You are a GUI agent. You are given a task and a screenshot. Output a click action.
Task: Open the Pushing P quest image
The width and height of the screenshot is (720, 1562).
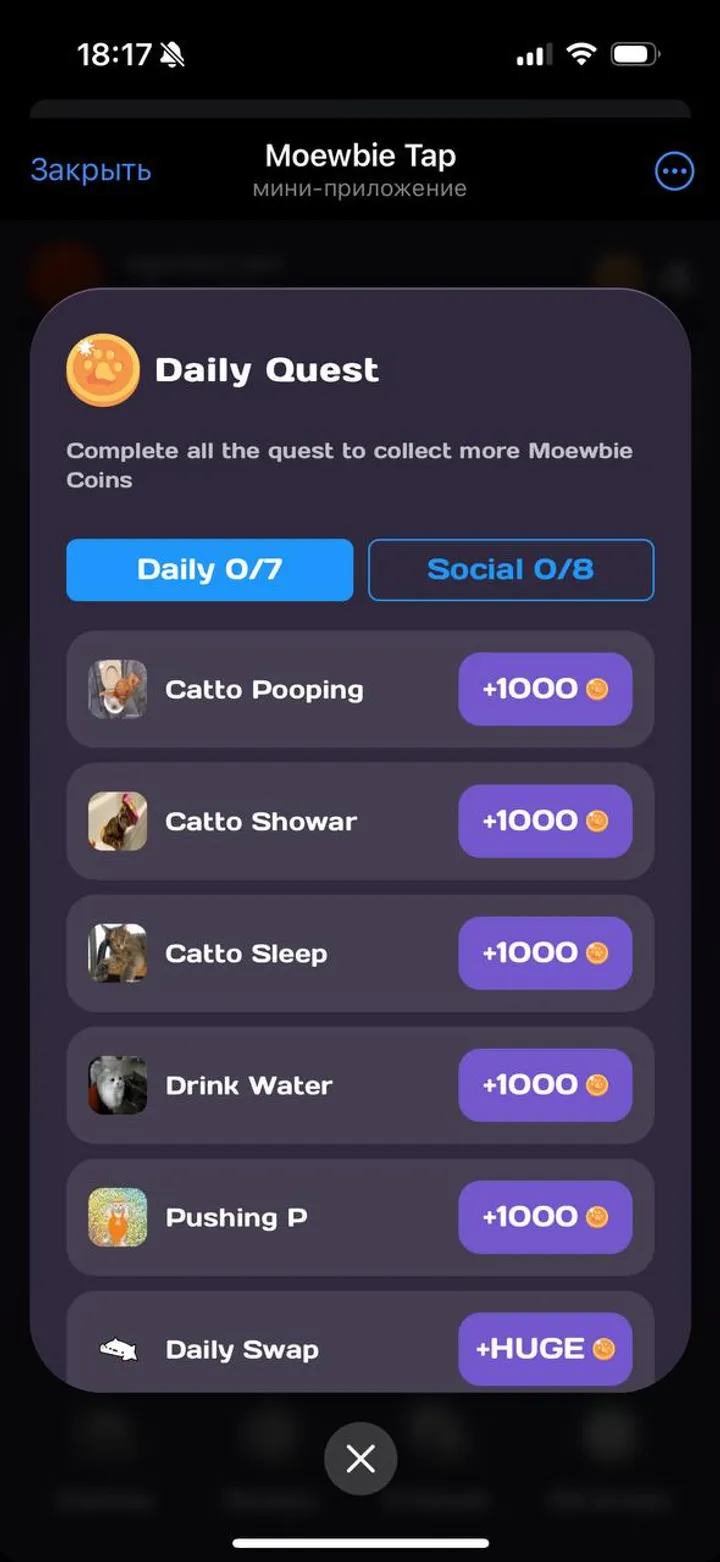[116, 1217]
